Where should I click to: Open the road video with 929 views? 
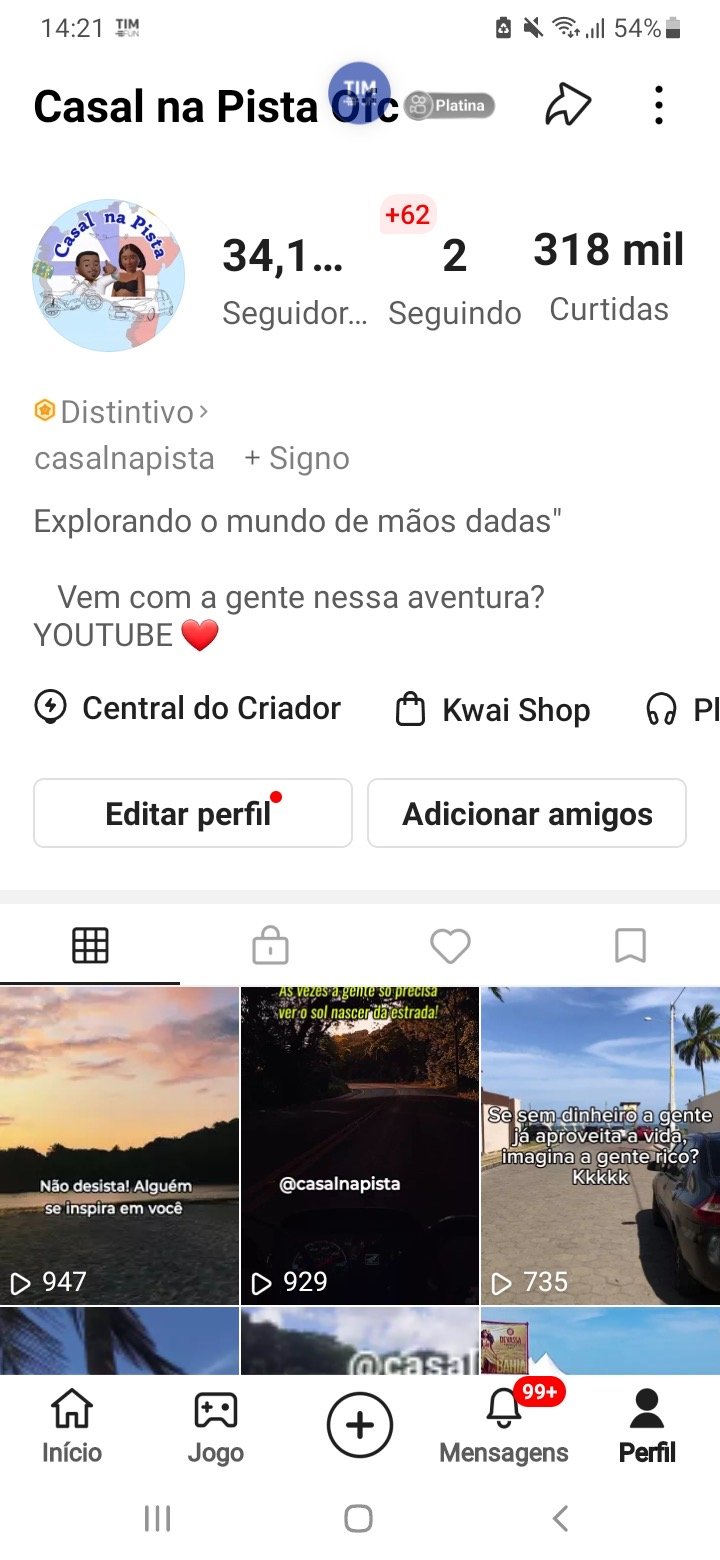[x=360, y=1145]
